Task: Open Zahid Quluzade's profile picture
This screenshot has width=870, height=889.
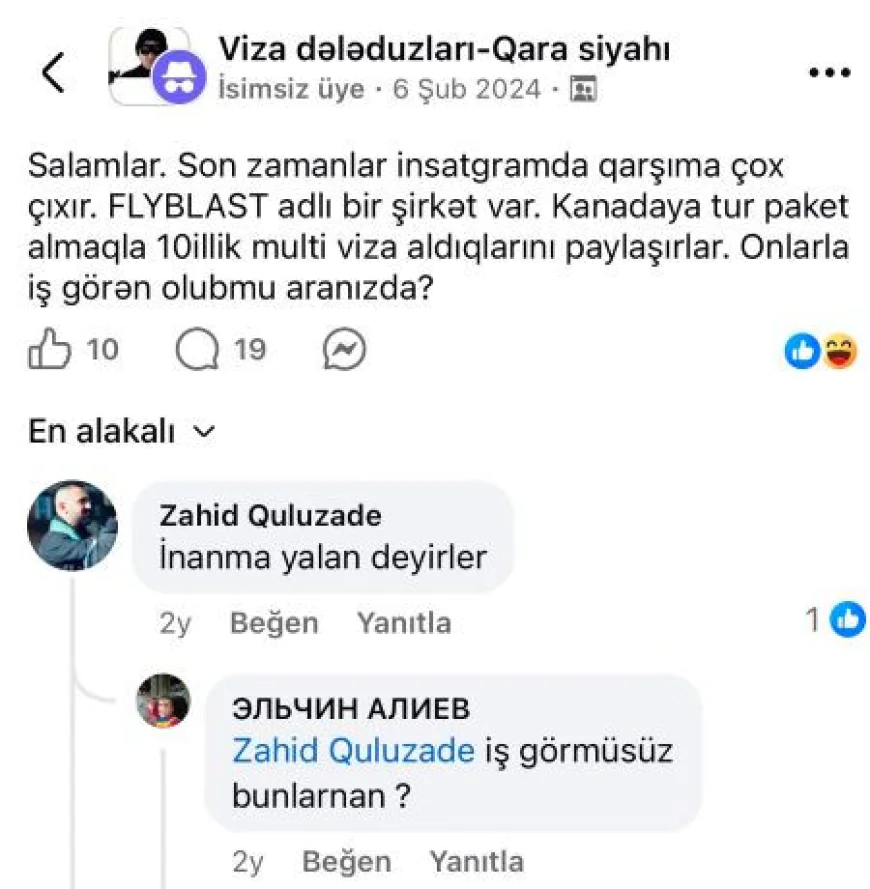Action: (72, 526)
